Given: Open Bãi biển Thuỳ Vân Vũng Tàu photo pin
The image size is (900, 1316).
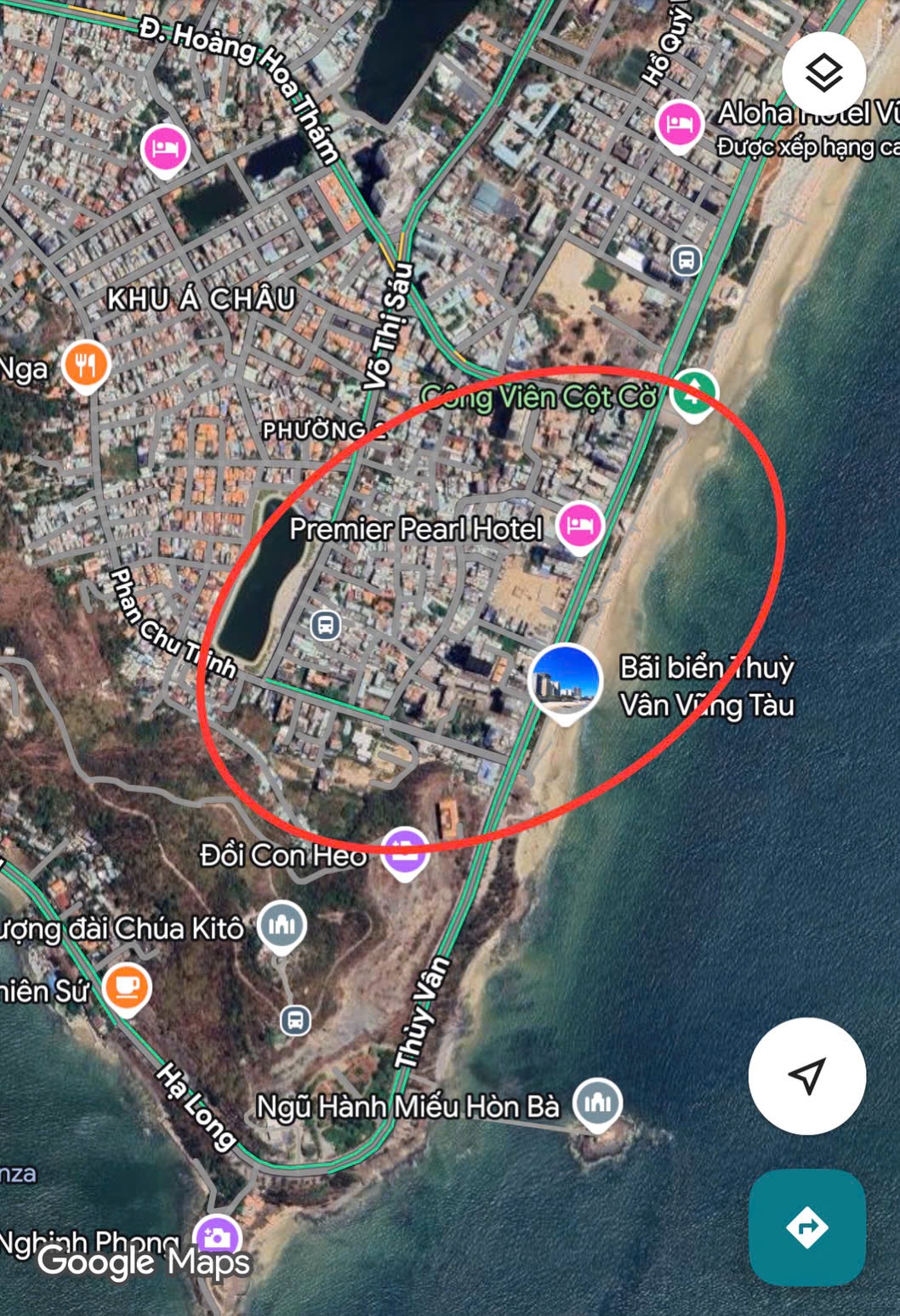Looking at the screenshot, I should click(565, 681).
